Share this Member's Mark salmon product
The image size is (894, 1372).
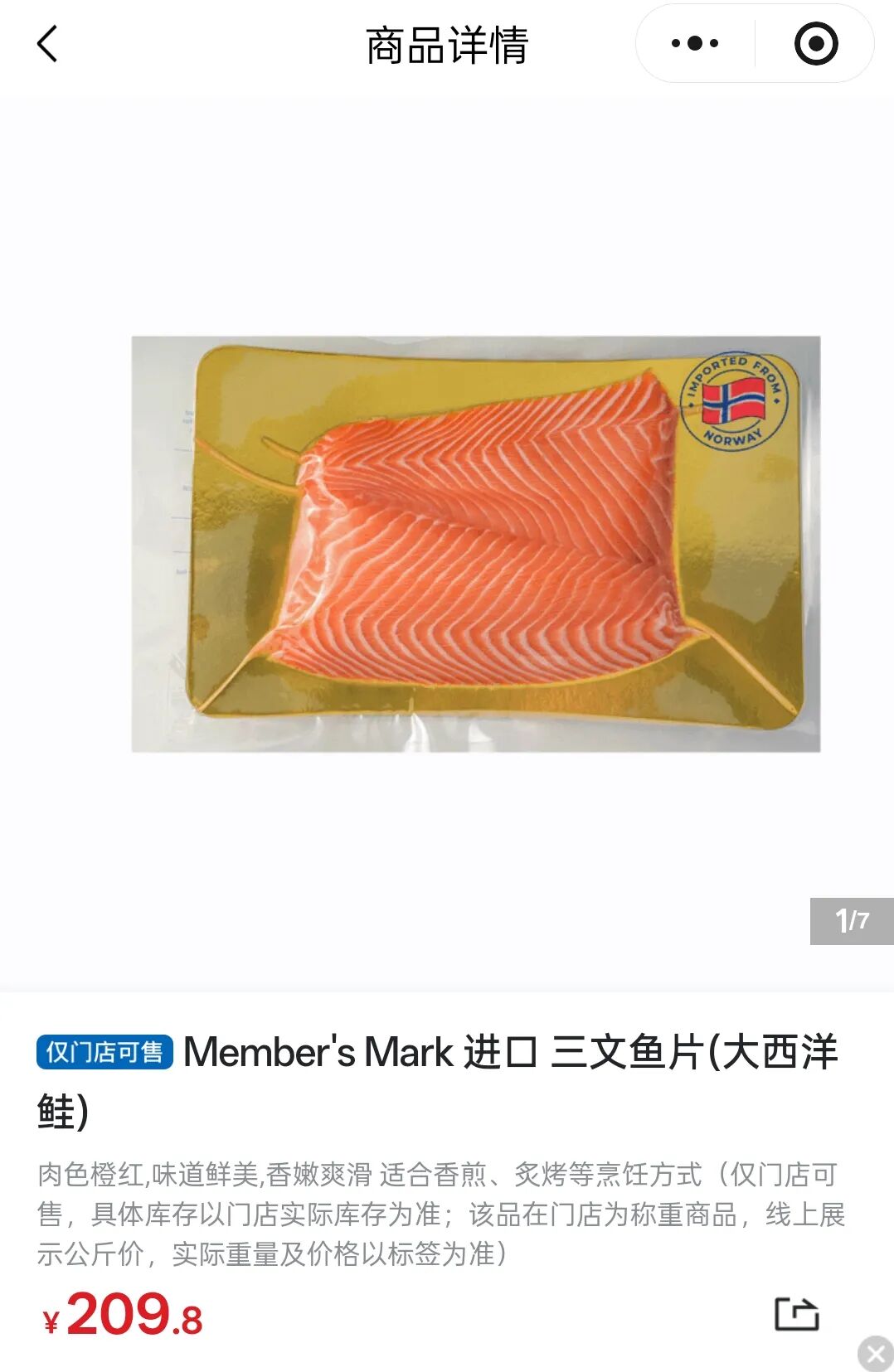coord(796,1314)
